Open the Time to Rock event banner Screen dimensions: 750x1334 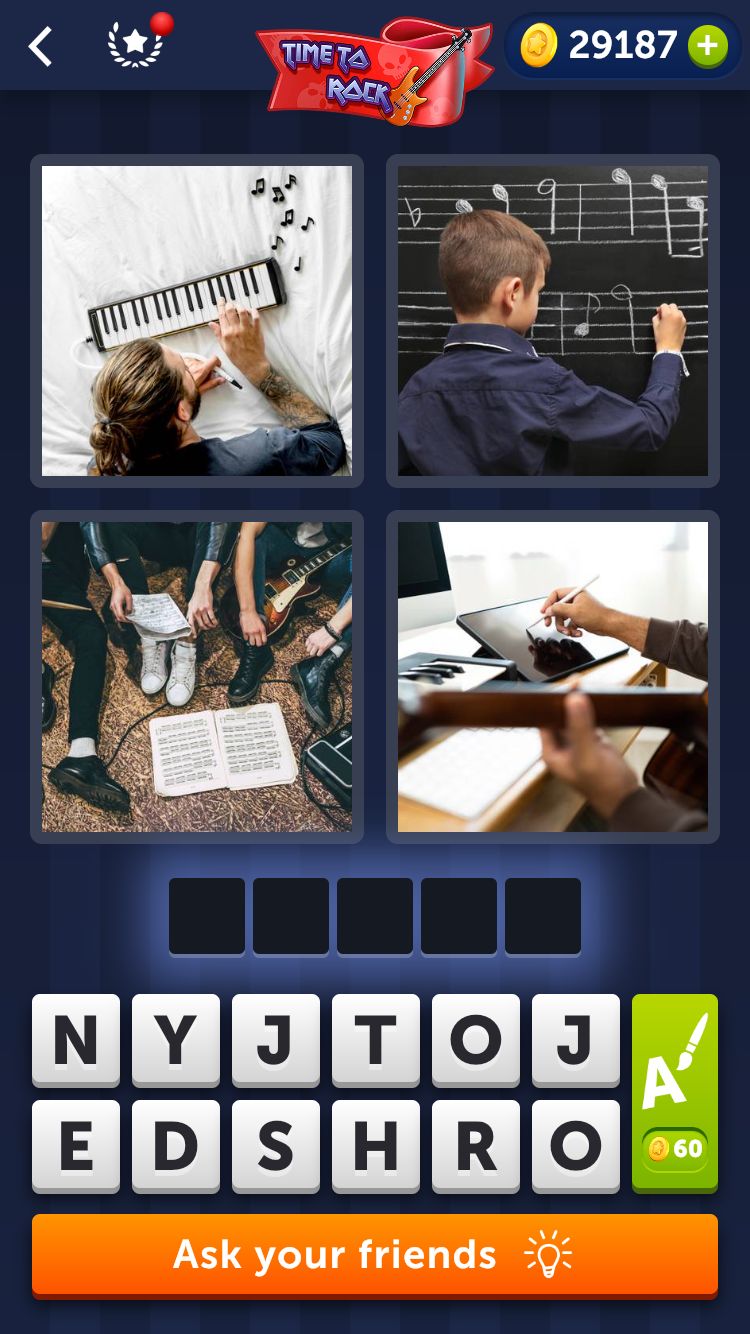375,70
